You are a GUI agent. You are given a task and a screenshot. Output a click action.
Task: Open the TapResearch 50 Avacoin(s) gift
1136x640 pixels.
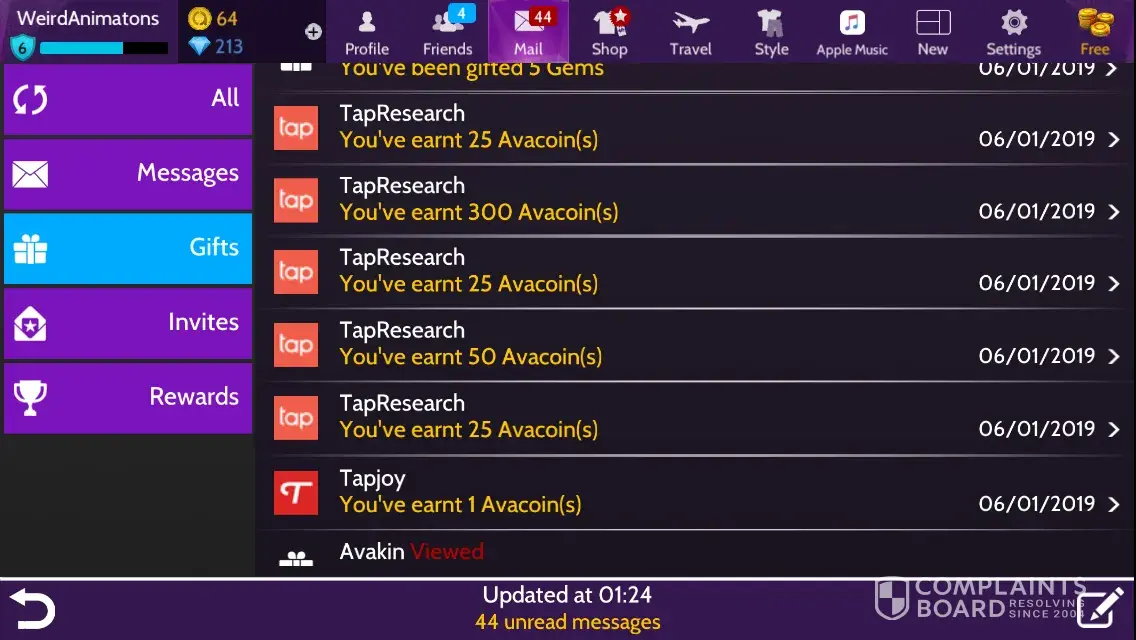tap(695, 345)
